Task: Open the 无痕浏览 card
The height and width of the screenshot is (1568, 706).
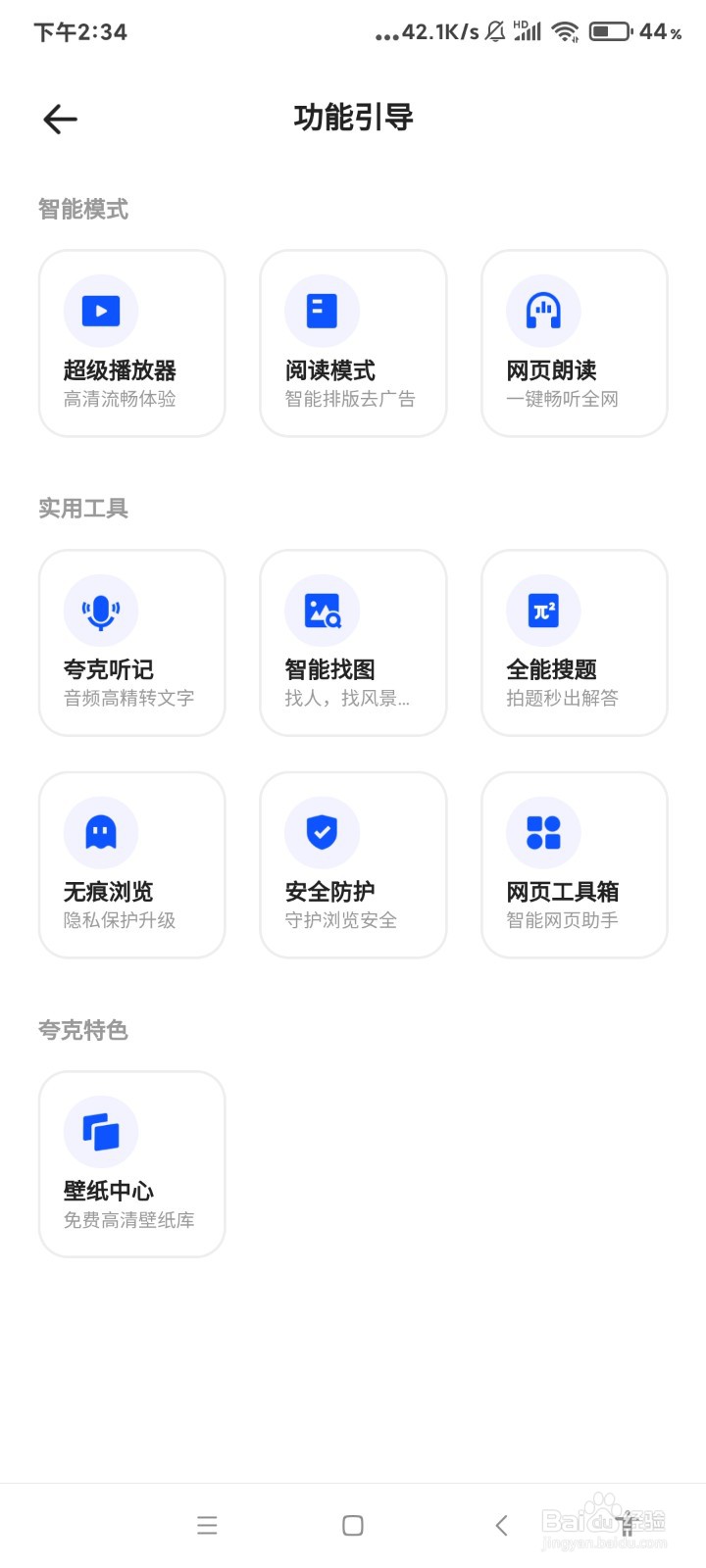Action: pyautogui.click(x=131, y=864)
